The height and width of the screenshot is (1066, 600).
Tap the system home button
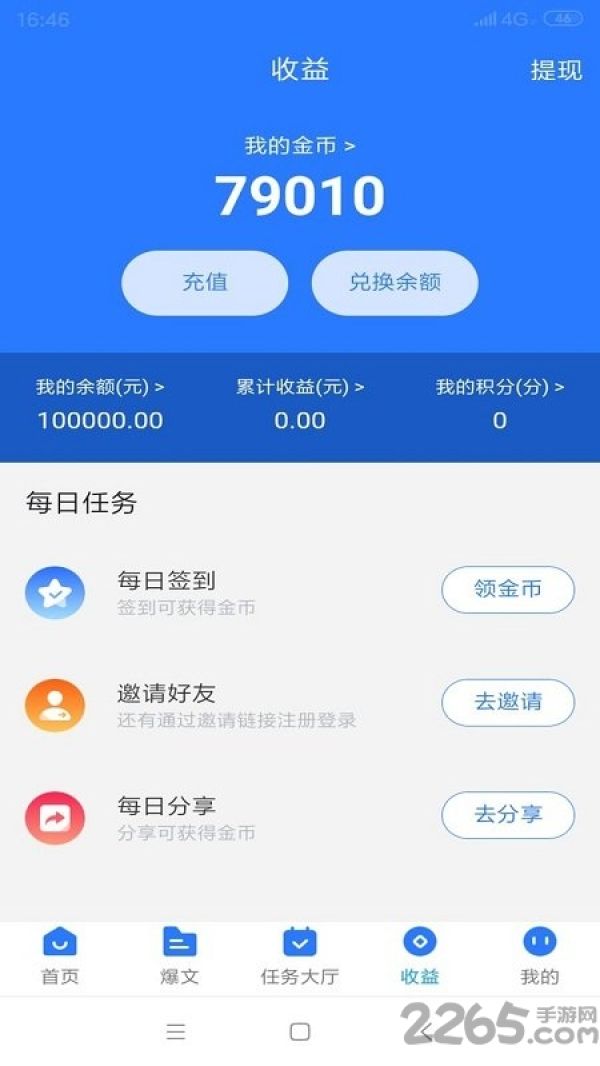[300, 1032]
